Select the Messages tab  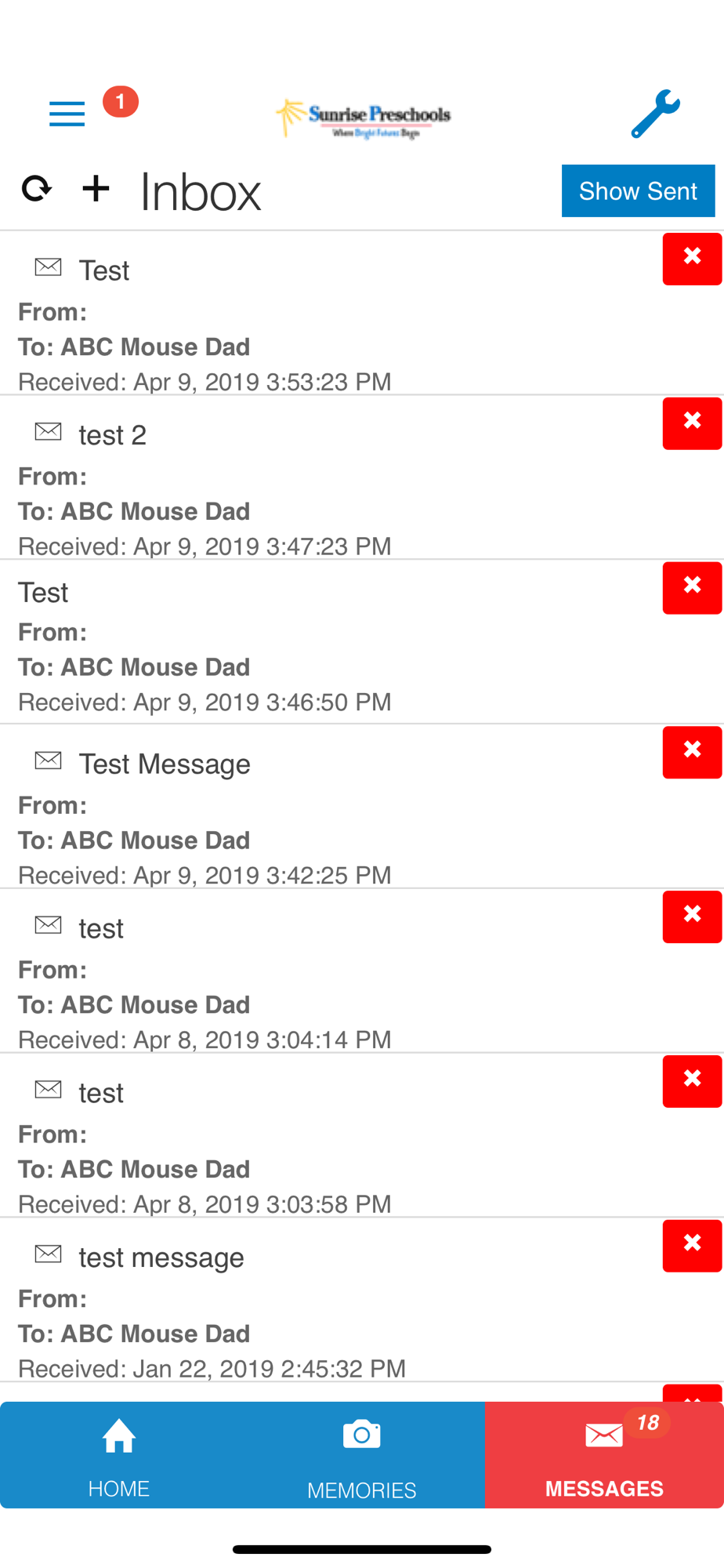(x=604, y=1455)
